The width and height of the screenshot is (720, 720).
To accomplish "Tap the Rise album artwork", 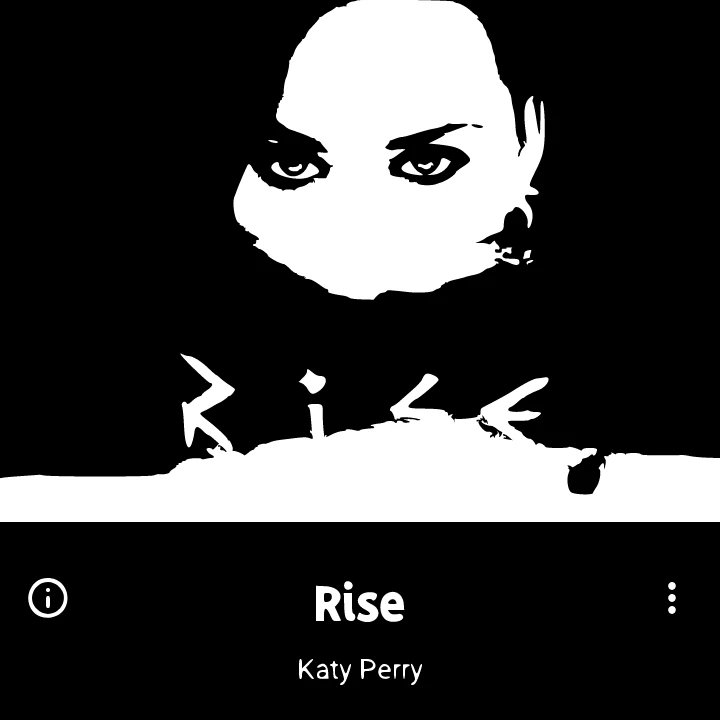I will (360, 261).
